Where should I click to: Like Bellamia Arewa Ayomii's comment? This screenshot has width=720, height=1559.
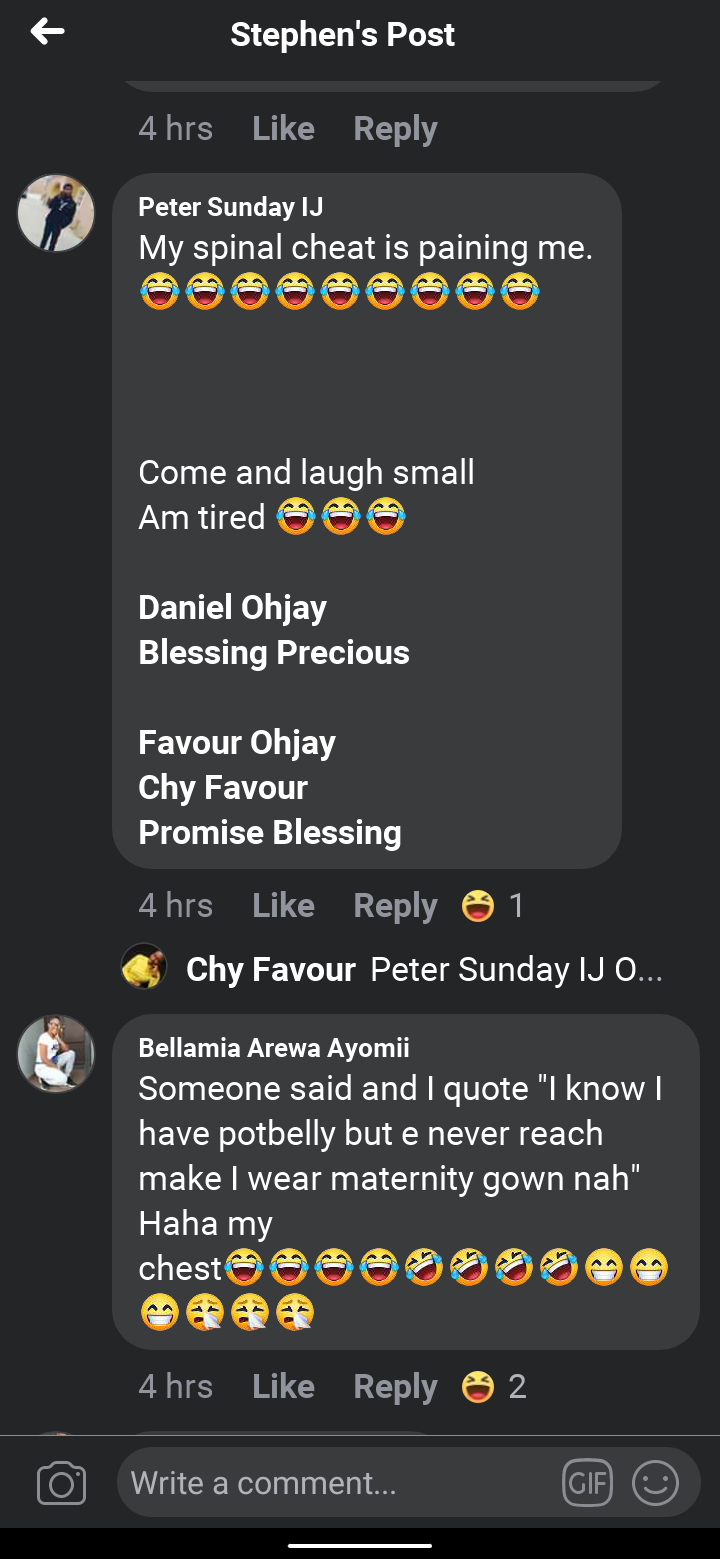[283, 1386]
